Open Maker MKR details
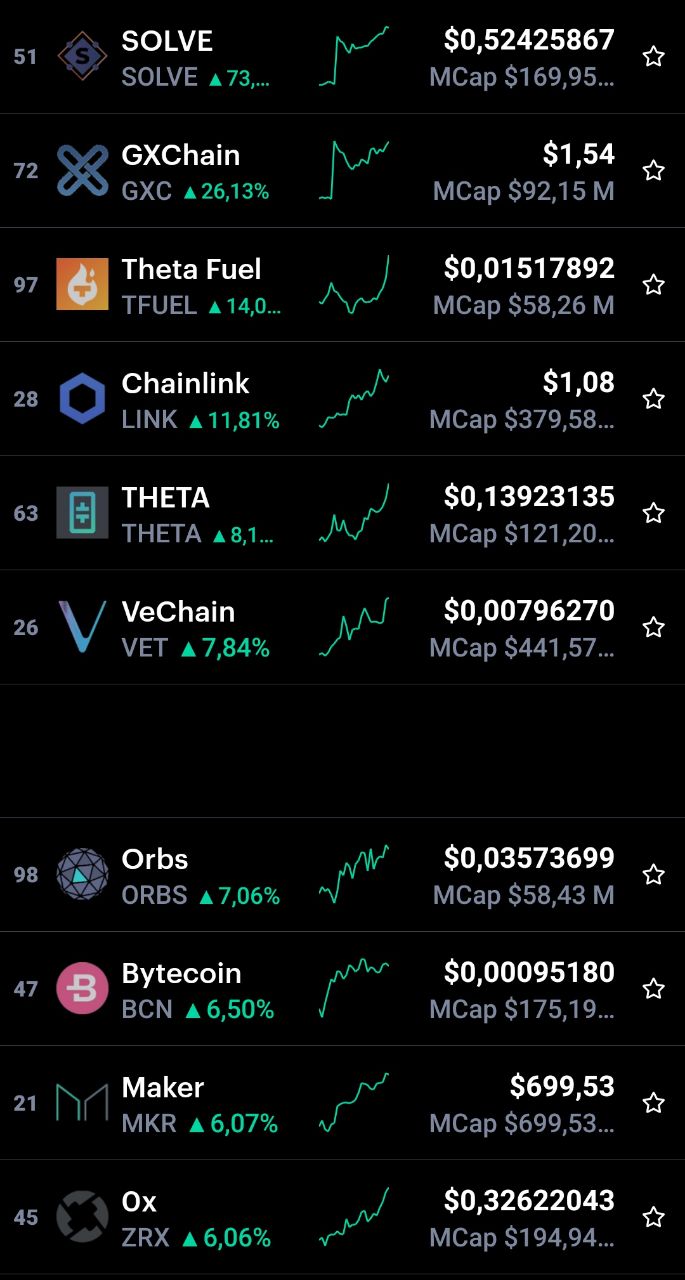 tap(342, 1103)
